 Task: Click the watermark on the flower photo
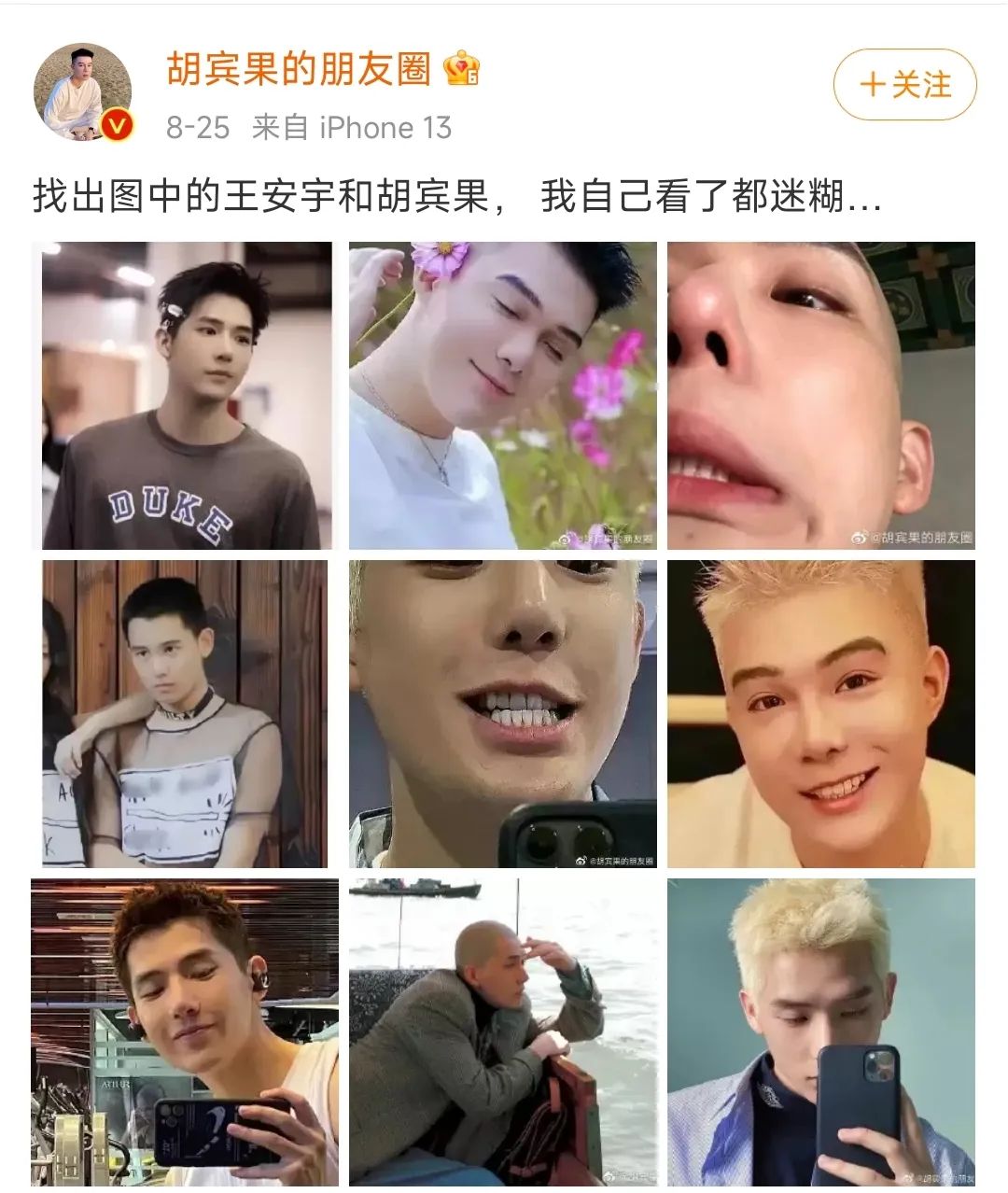[608, 540]
